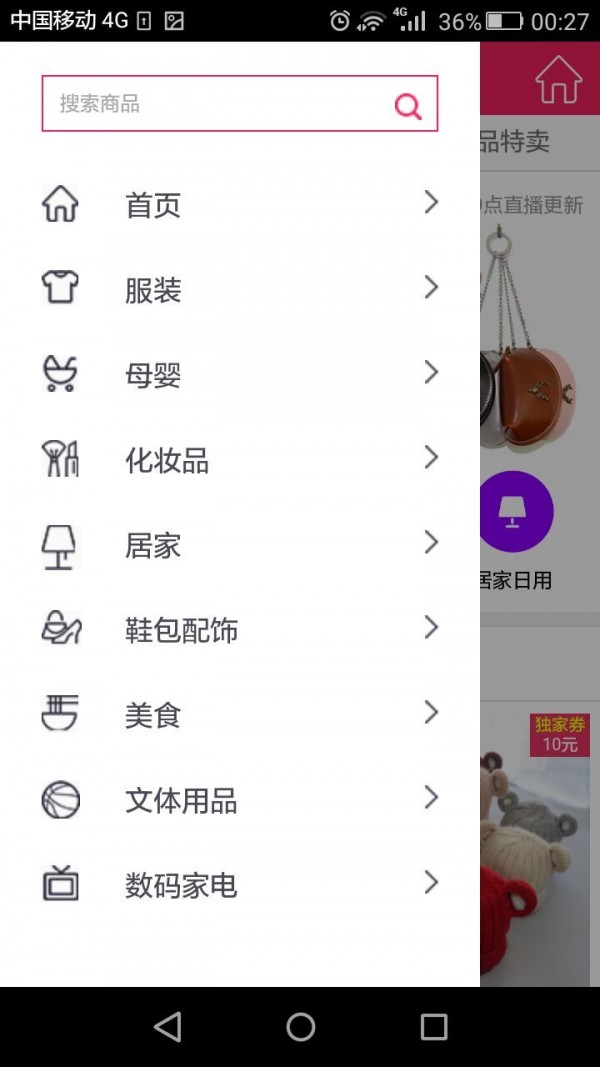The width and height of the screenshot is (600, 1067).
Task: Open the 服装 category
Action: point(240,290)
